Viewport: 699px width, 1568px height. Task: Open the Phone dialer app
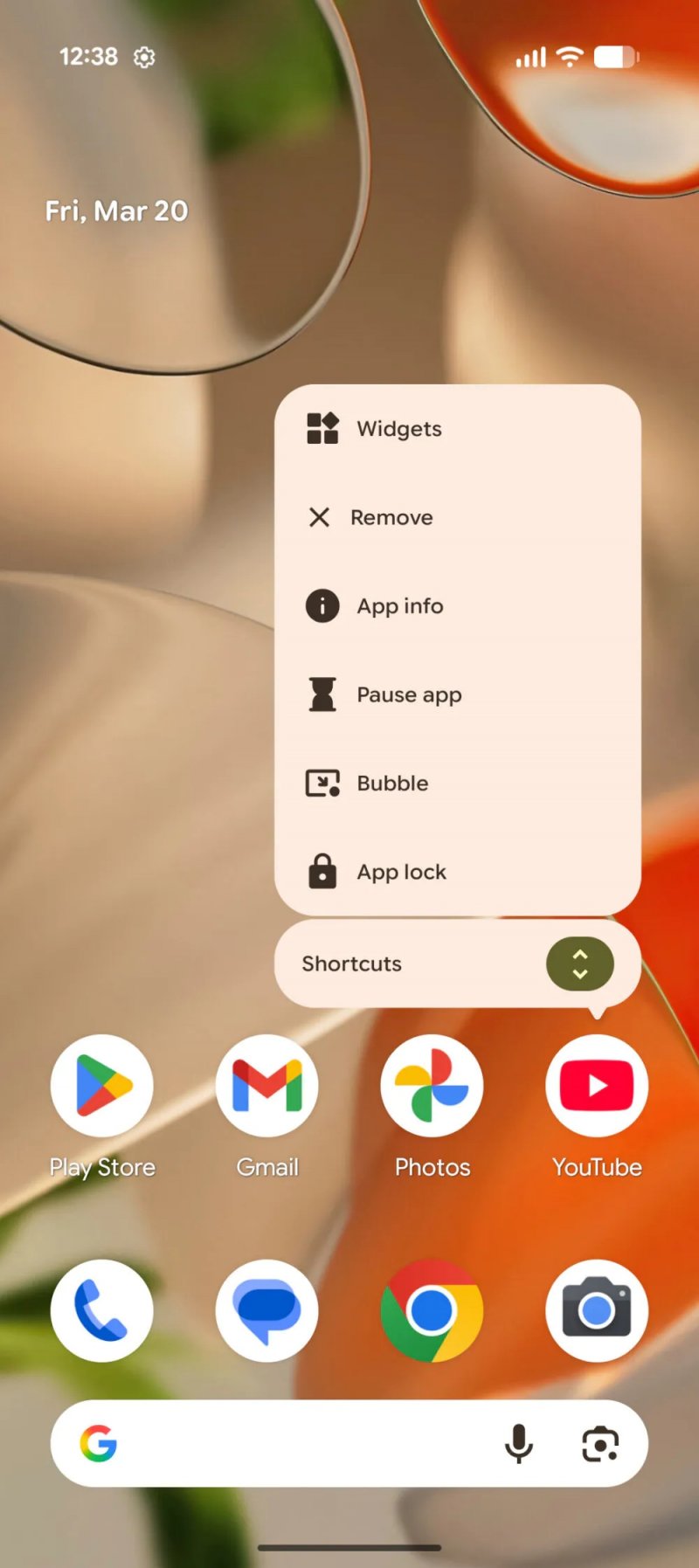(x=102, y=1310)
